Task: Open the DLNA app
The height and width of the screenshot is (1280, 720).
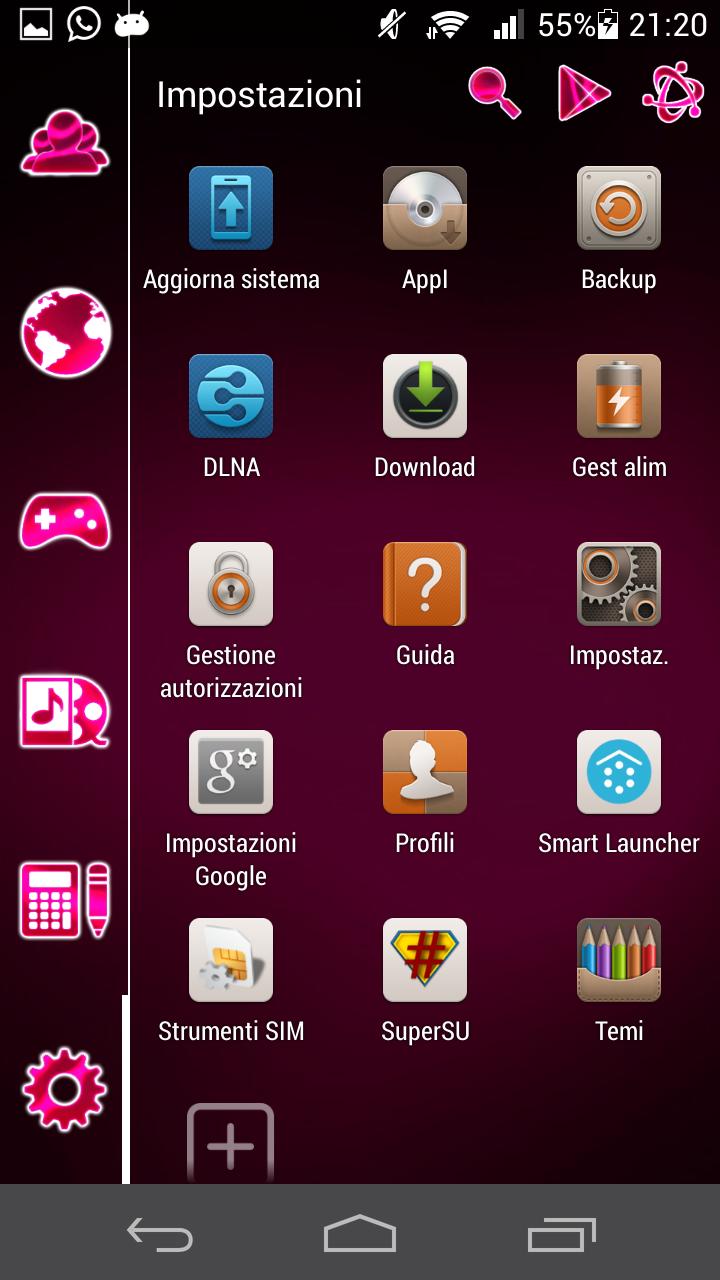Action: pos(231,396)
